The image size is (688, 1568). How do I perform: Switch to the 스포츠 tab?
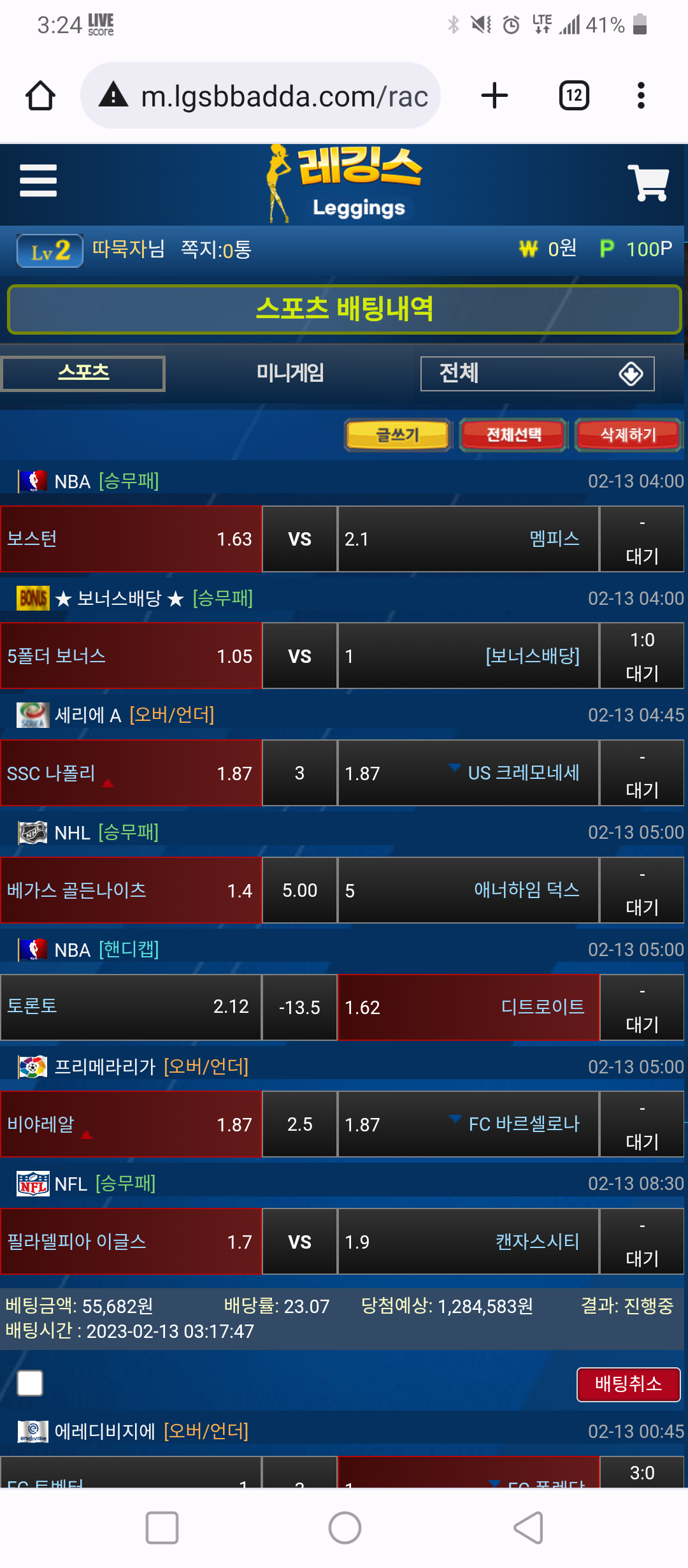(83, 373)
